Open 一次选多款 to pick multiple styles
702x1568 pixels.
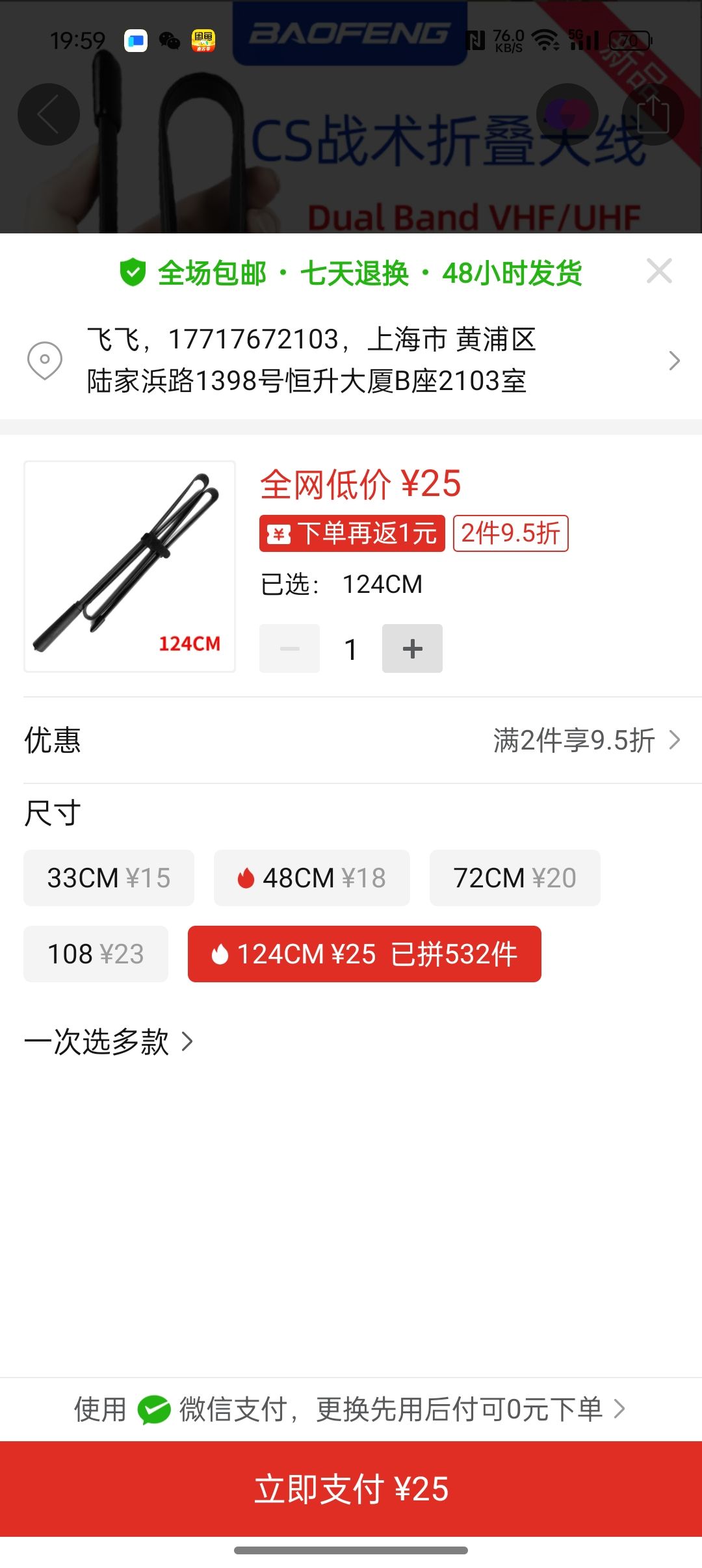click(109, 1041)
